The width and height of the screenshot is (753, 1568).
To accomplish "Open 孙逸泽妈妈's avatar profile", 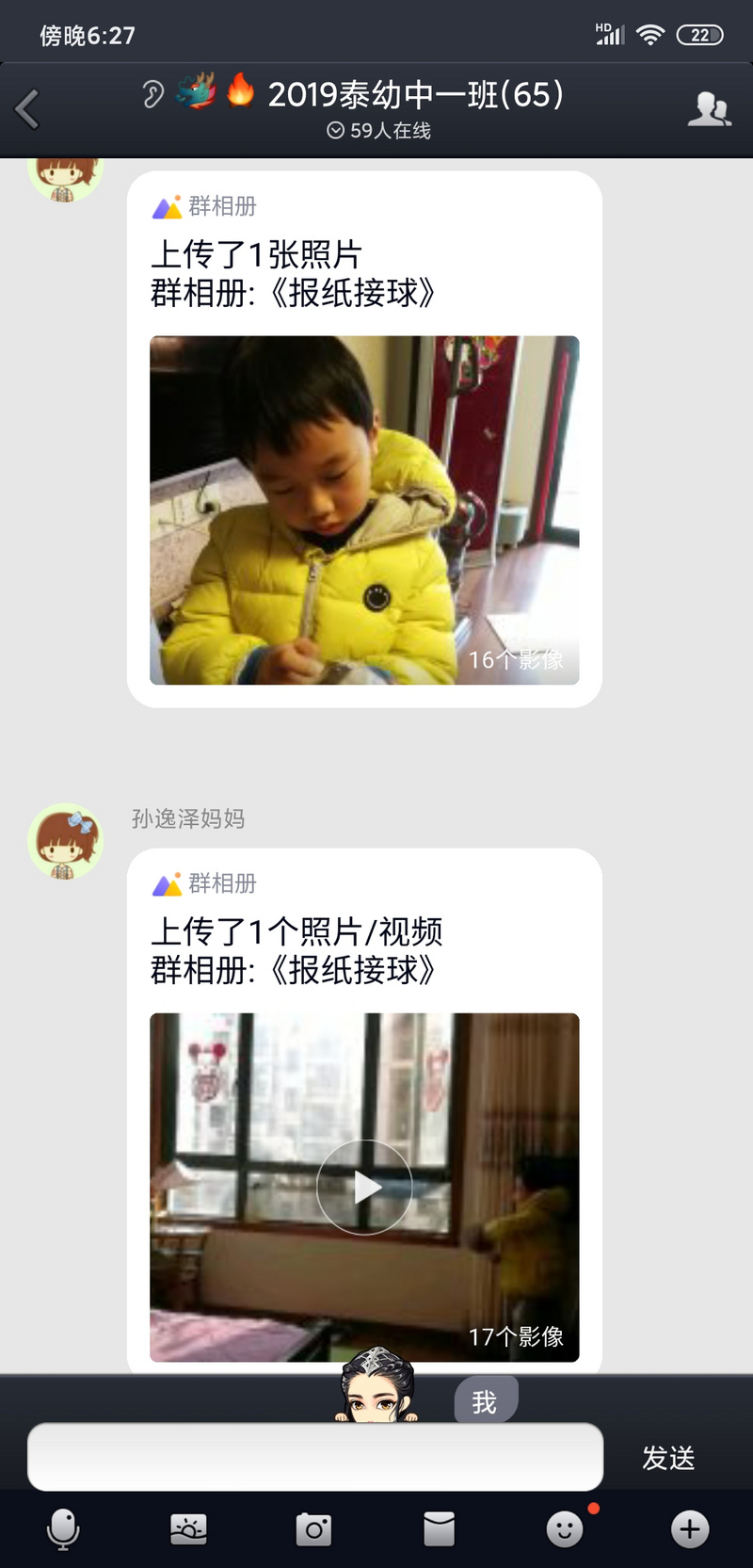I will (x=65, y=841).
